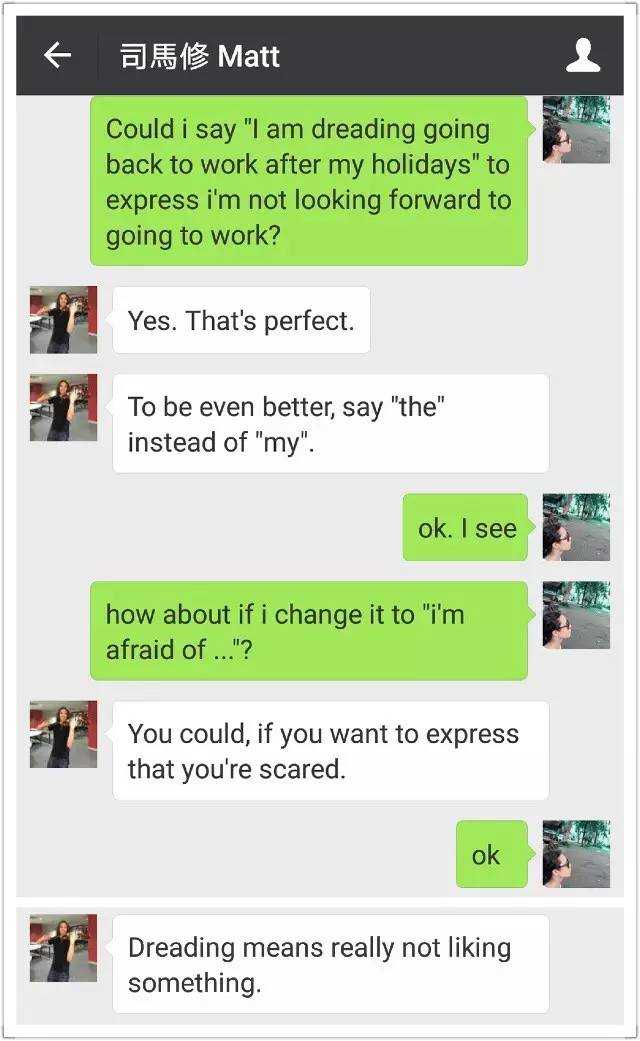Open chat info via the person icon
This screenshot has width=640, height=1041.
[582, 55]
